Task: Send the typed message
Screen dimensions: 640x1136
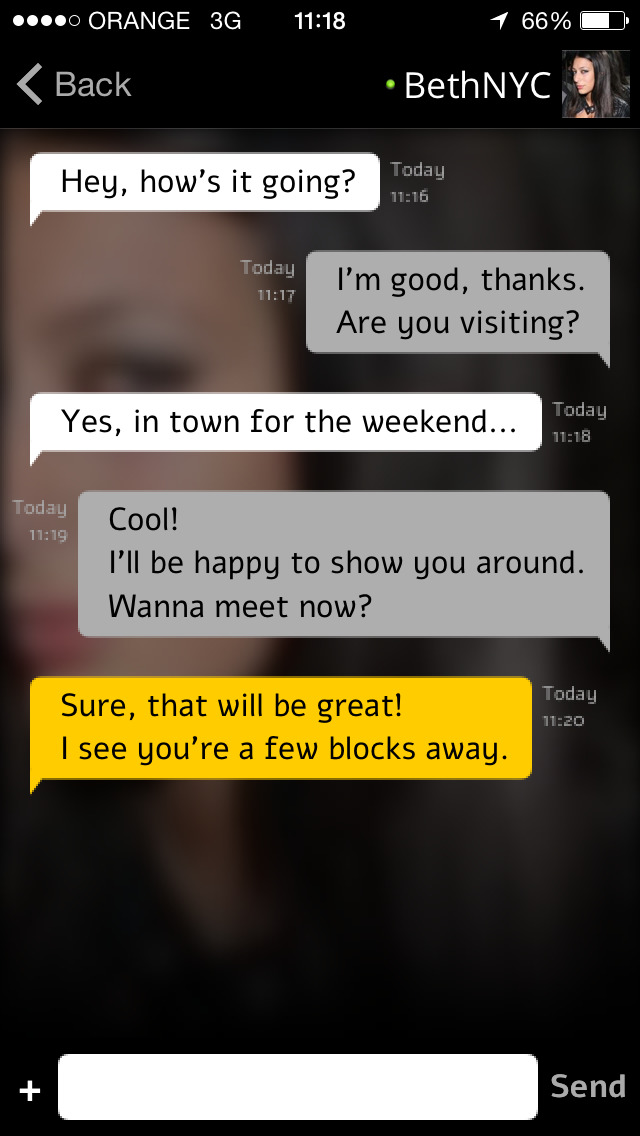Action: click(588, 1087)
